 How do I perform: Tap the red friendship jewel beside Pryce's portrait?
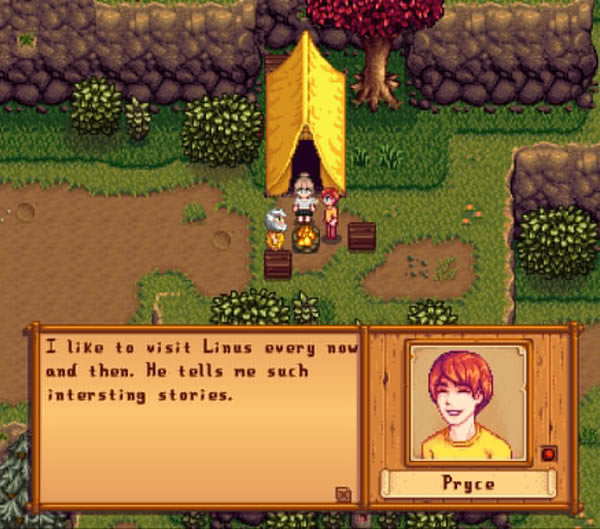pyautogui.click(x=546, y=453)
